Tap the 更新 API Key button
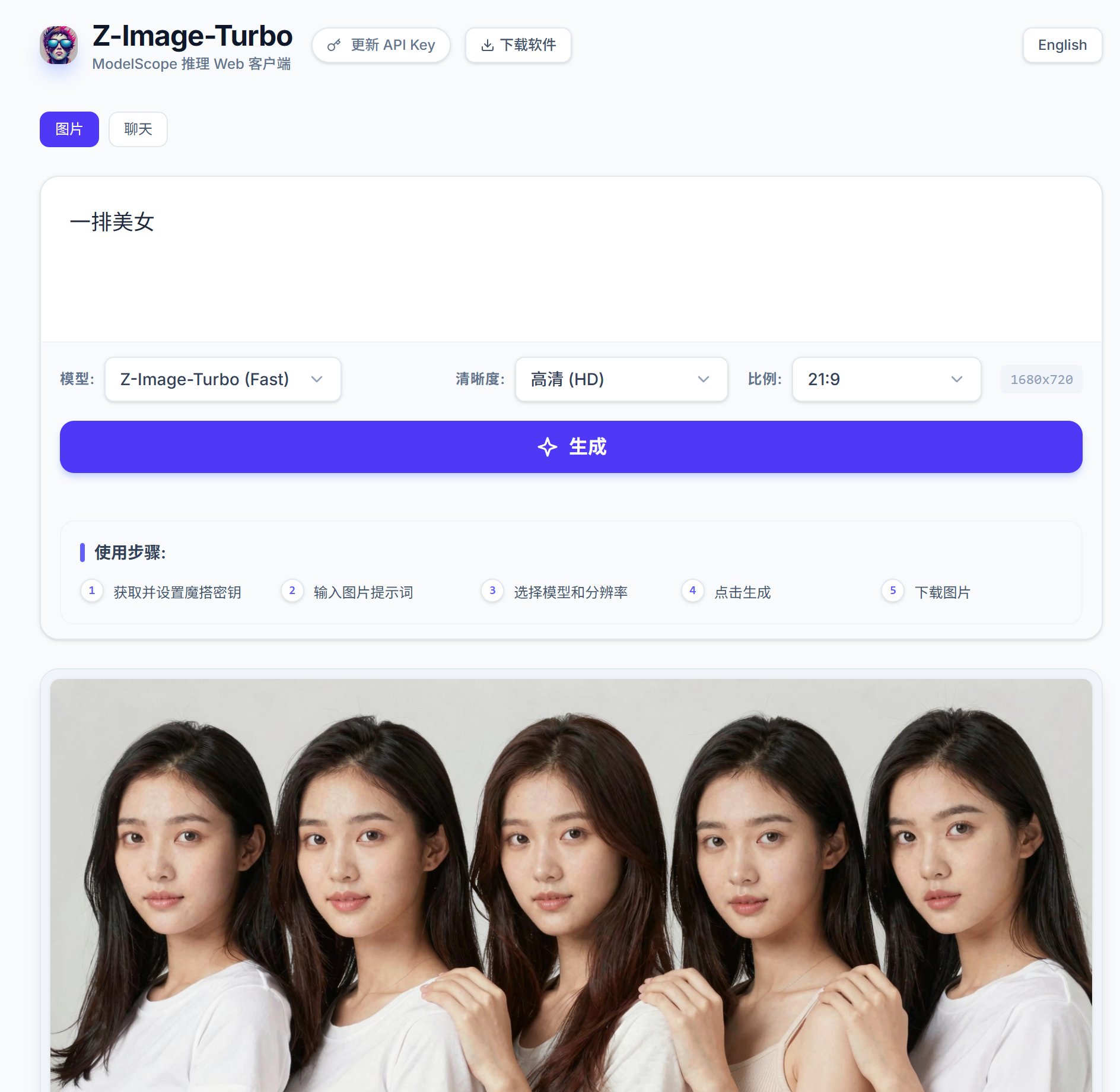 coord(381,45)
